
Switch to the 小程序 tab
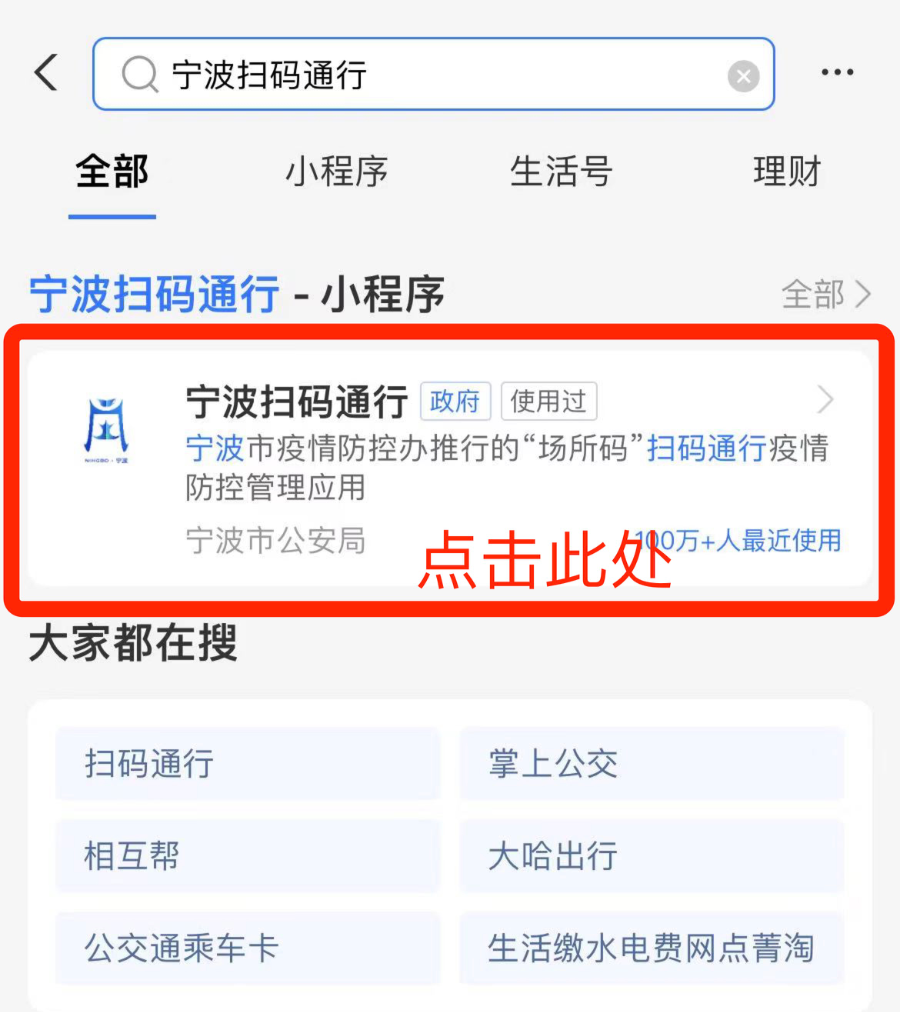[x=336, y=172]
